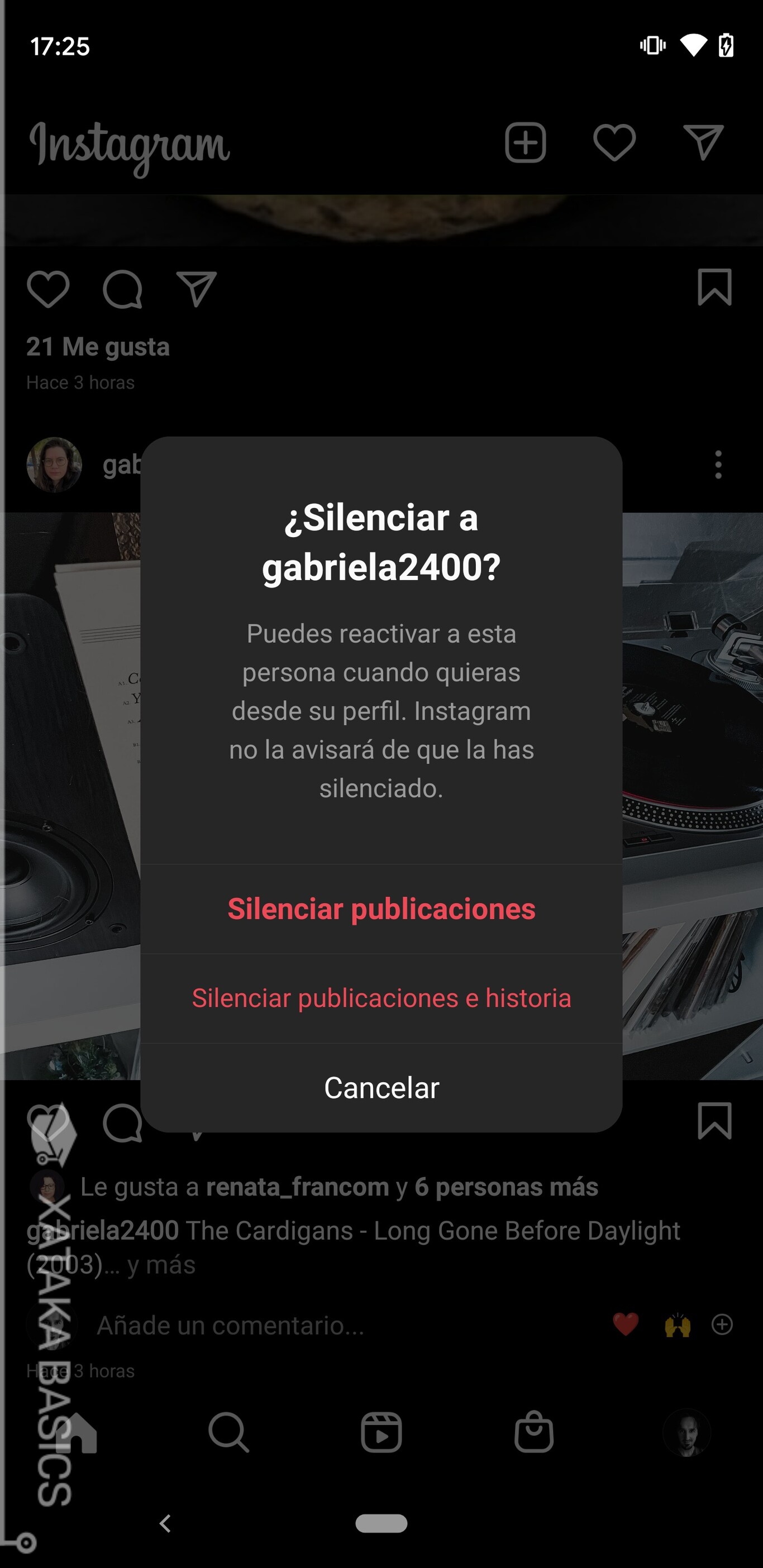This screenshot has width=763, height=1568.
Task: Go back with system back arrow
Action: point(165,1523)
